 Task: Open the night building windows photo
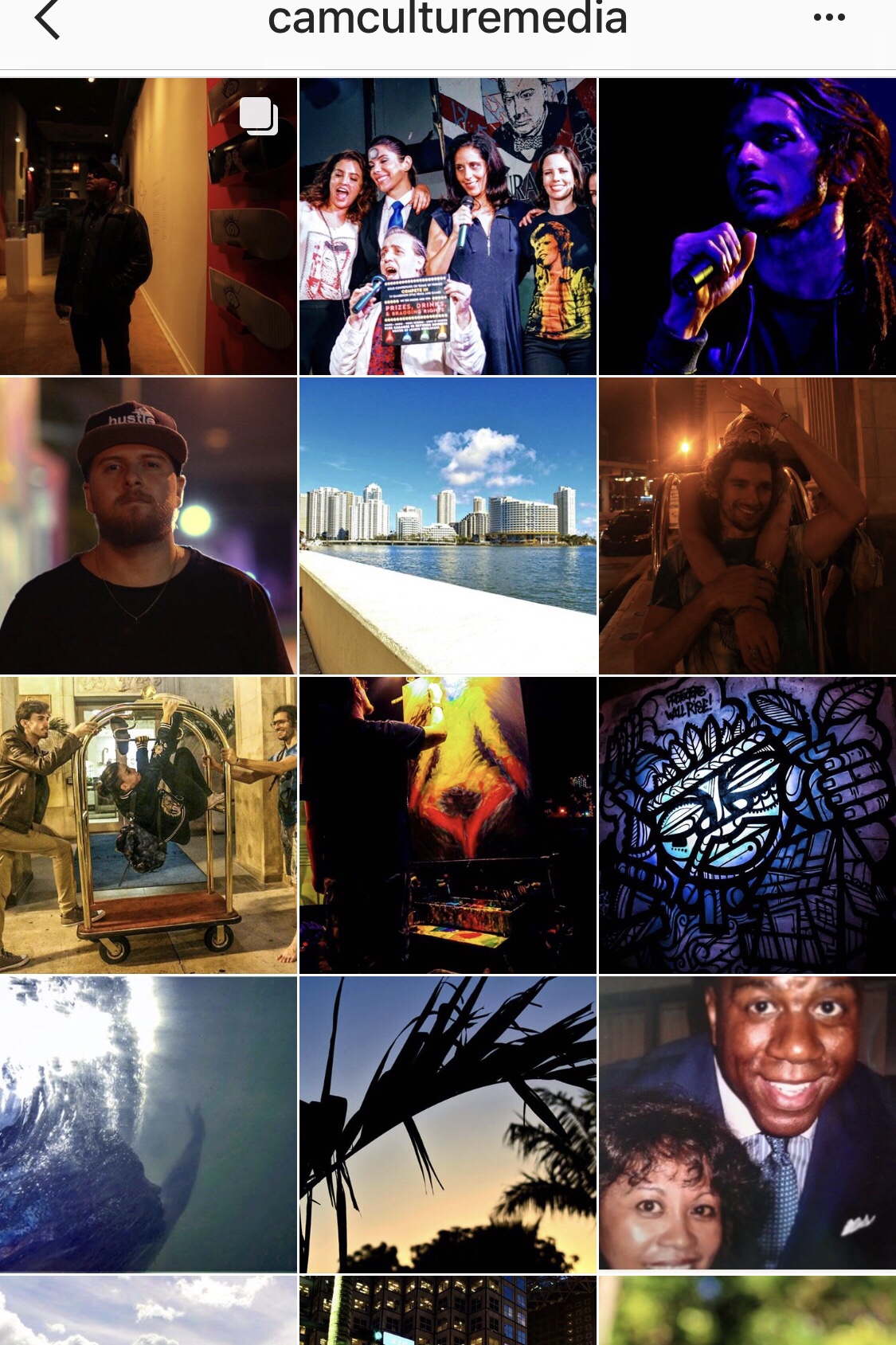(x=448, y=1311)
